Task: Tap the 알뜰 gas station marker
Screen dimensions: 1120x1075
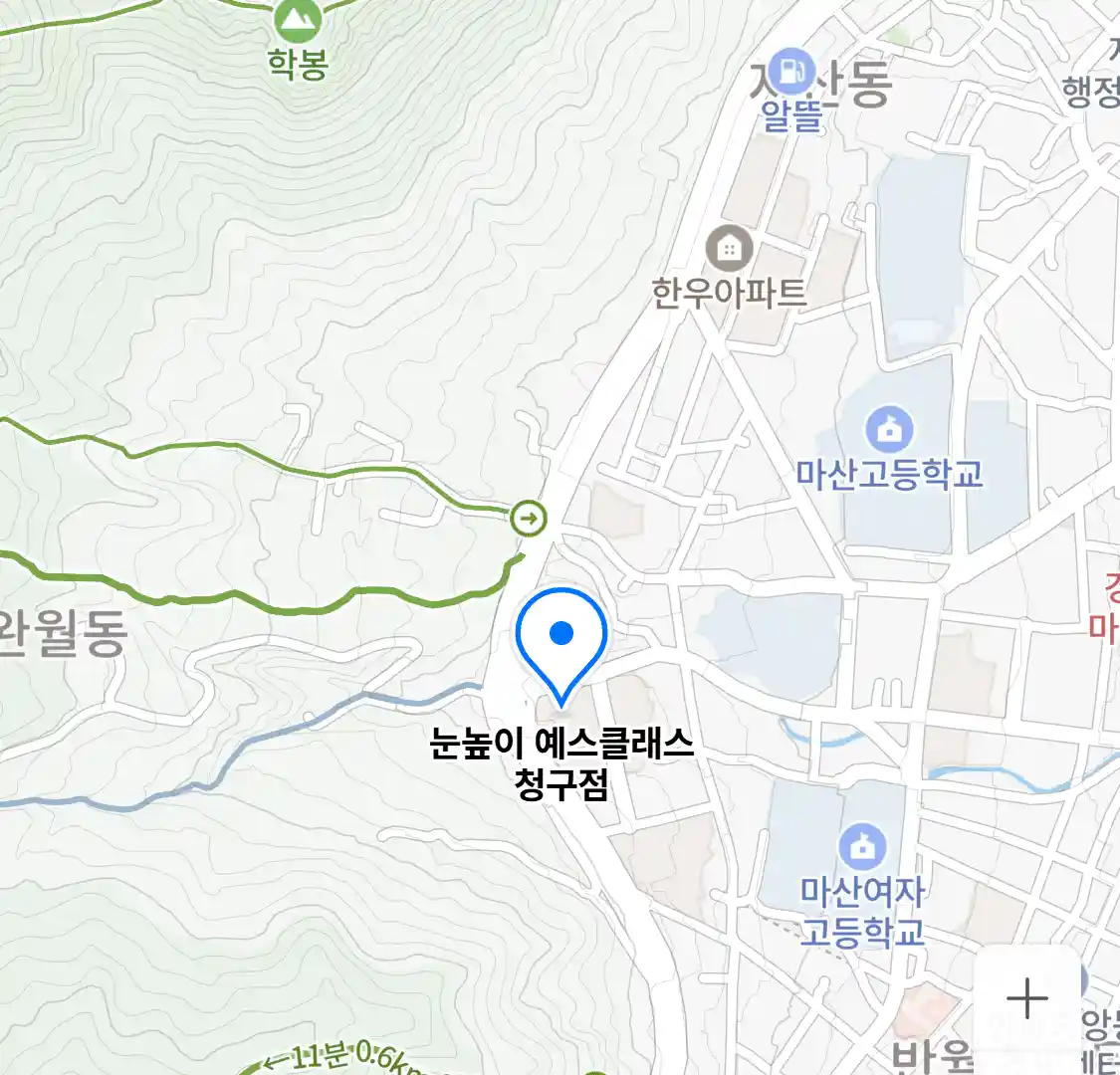Action: coord(791,71)
